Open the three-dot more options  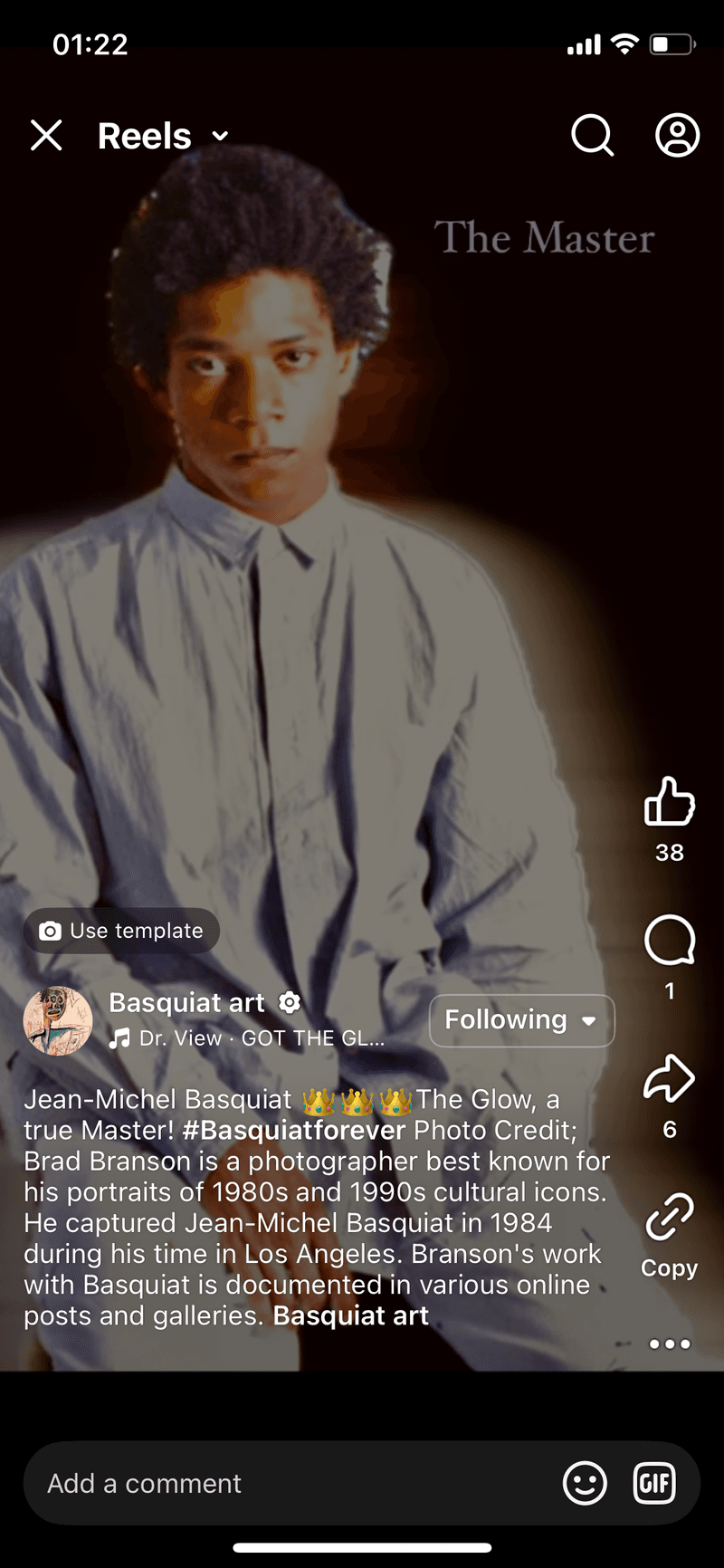point(670,1344)
